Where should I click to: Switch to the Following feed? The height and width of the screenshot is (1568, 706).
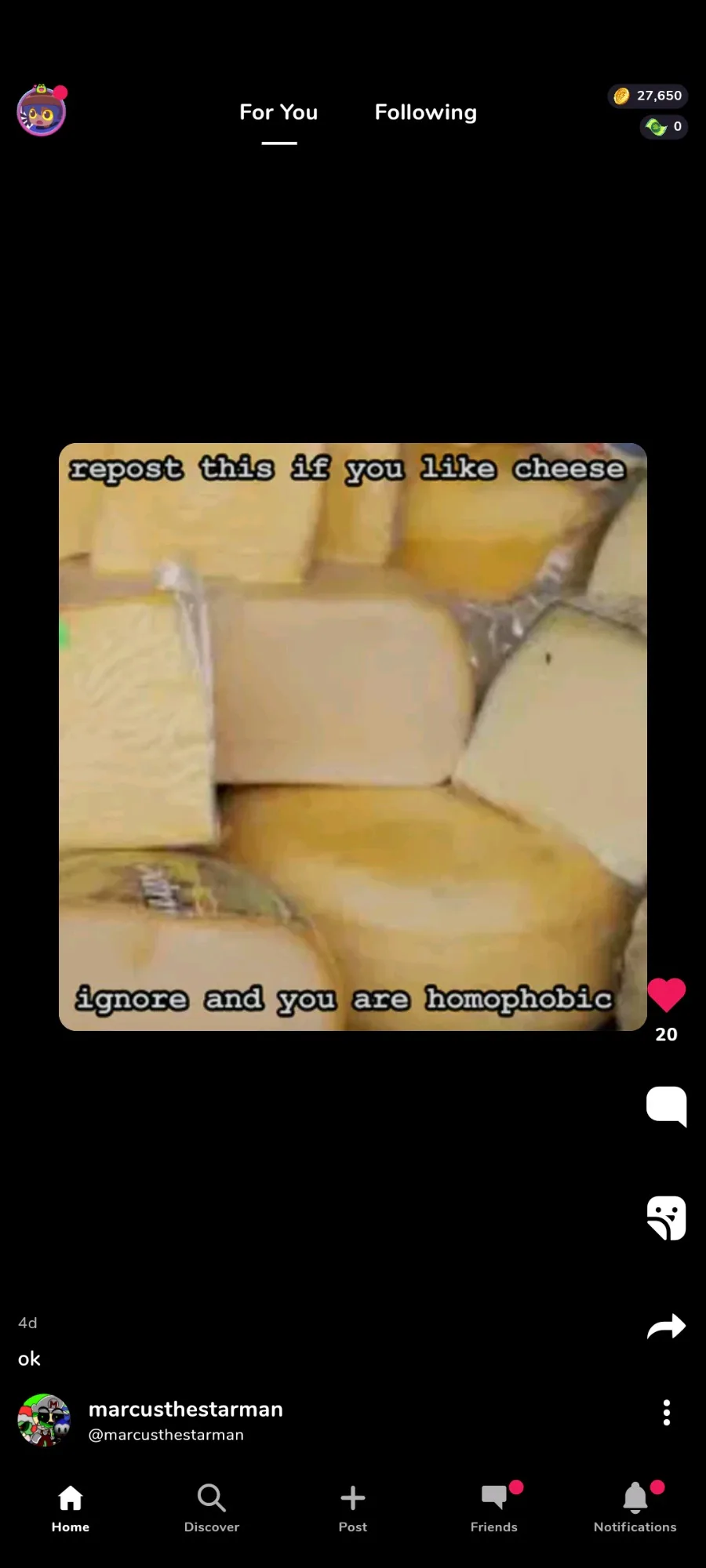pyautogui.click(x=426, y=113)
